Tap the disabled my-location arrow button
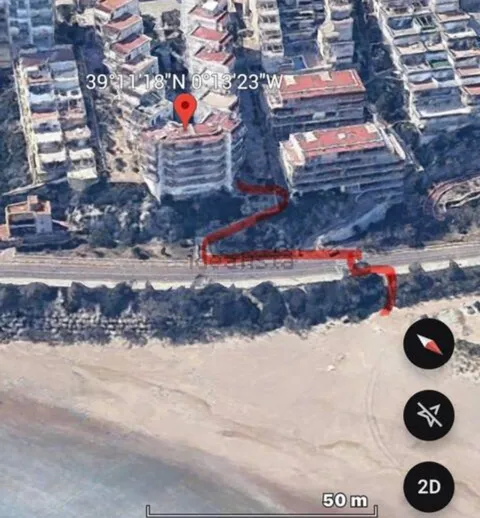 pos(429,415)
